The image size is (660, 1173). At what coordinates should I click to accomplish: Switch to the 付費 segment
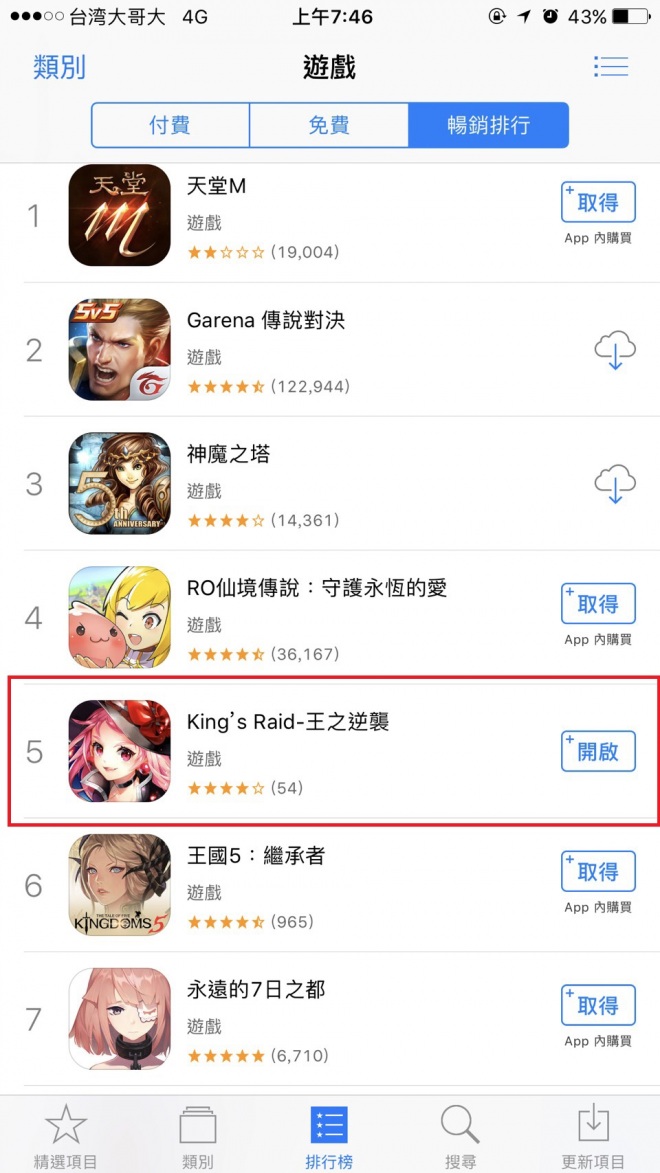(x=170, y=125)
